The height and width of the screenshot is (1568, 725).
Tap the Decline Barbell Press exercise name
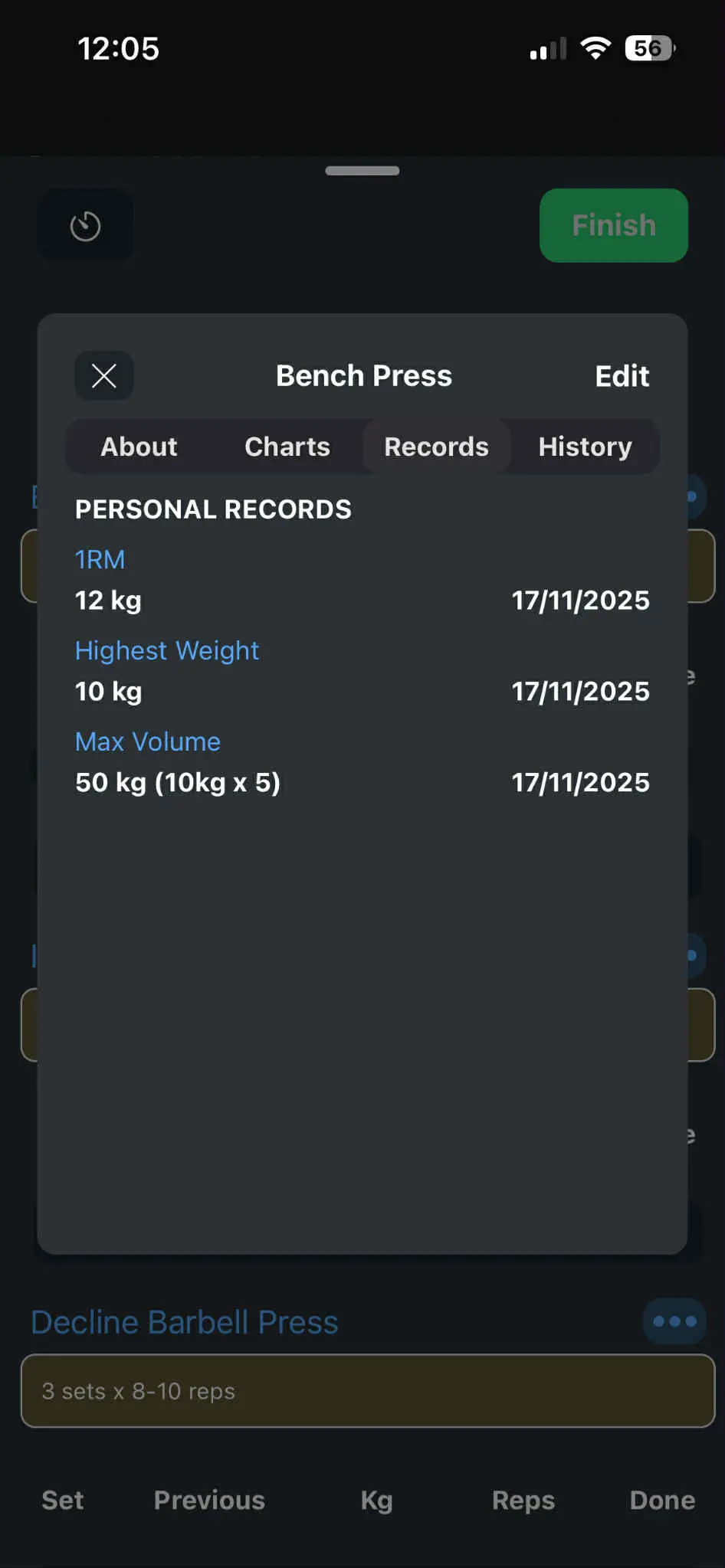point(184,1321)
